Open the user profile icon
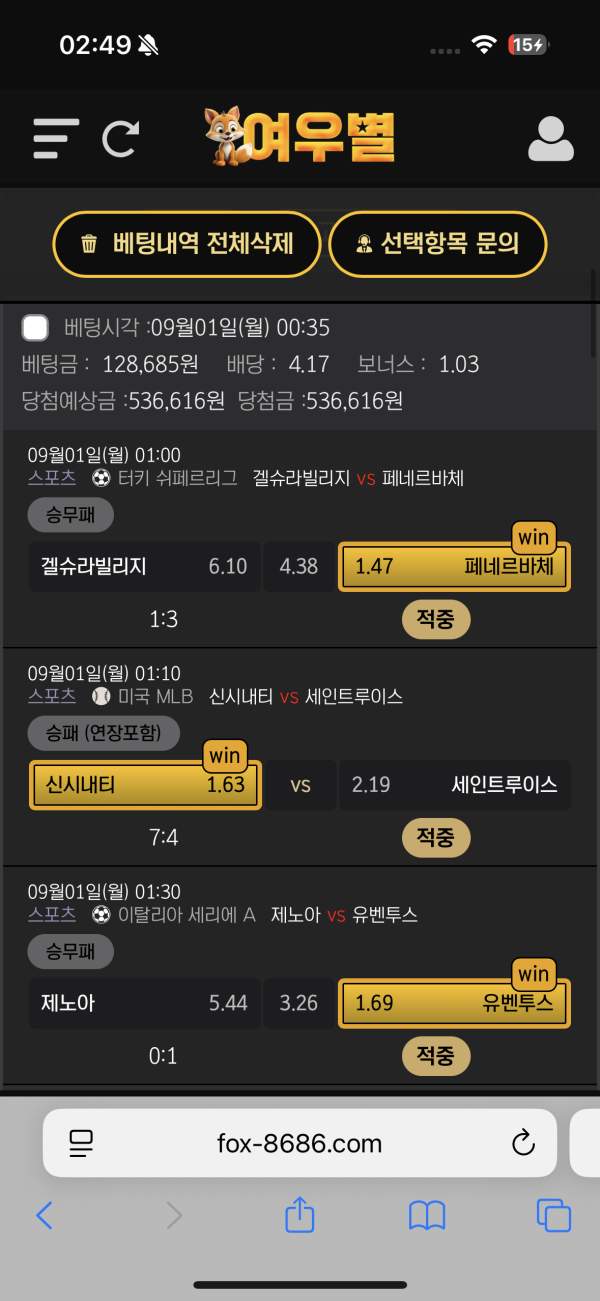The width and height of the screenshot is (600, 1301). pos(550,139)
